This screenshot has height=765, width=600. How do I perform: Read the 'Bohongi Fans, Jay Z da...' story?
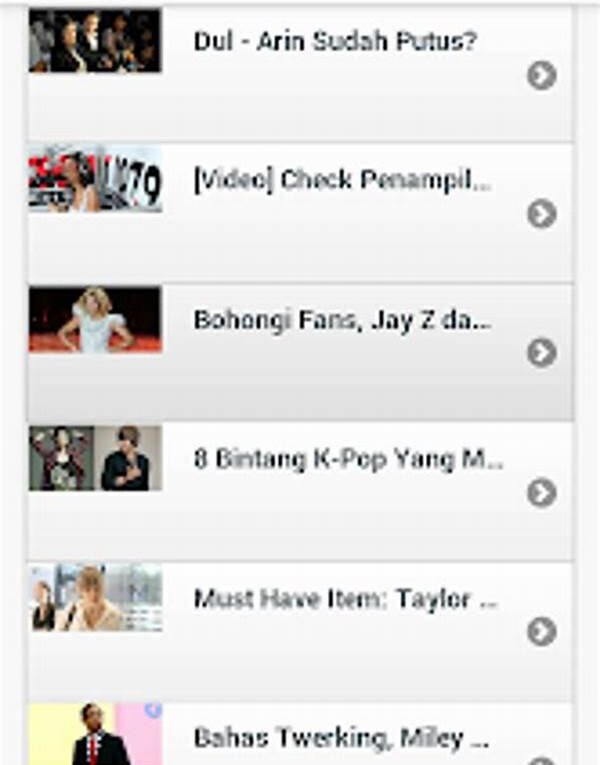[342, 321]
